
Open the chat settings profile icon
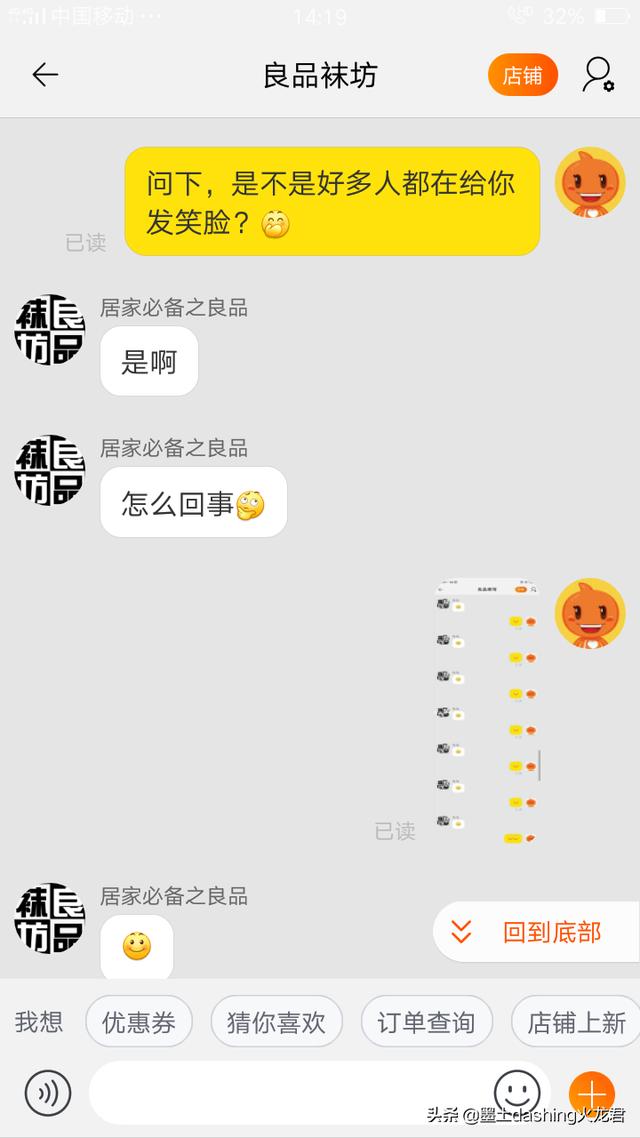tap(598, 75)
